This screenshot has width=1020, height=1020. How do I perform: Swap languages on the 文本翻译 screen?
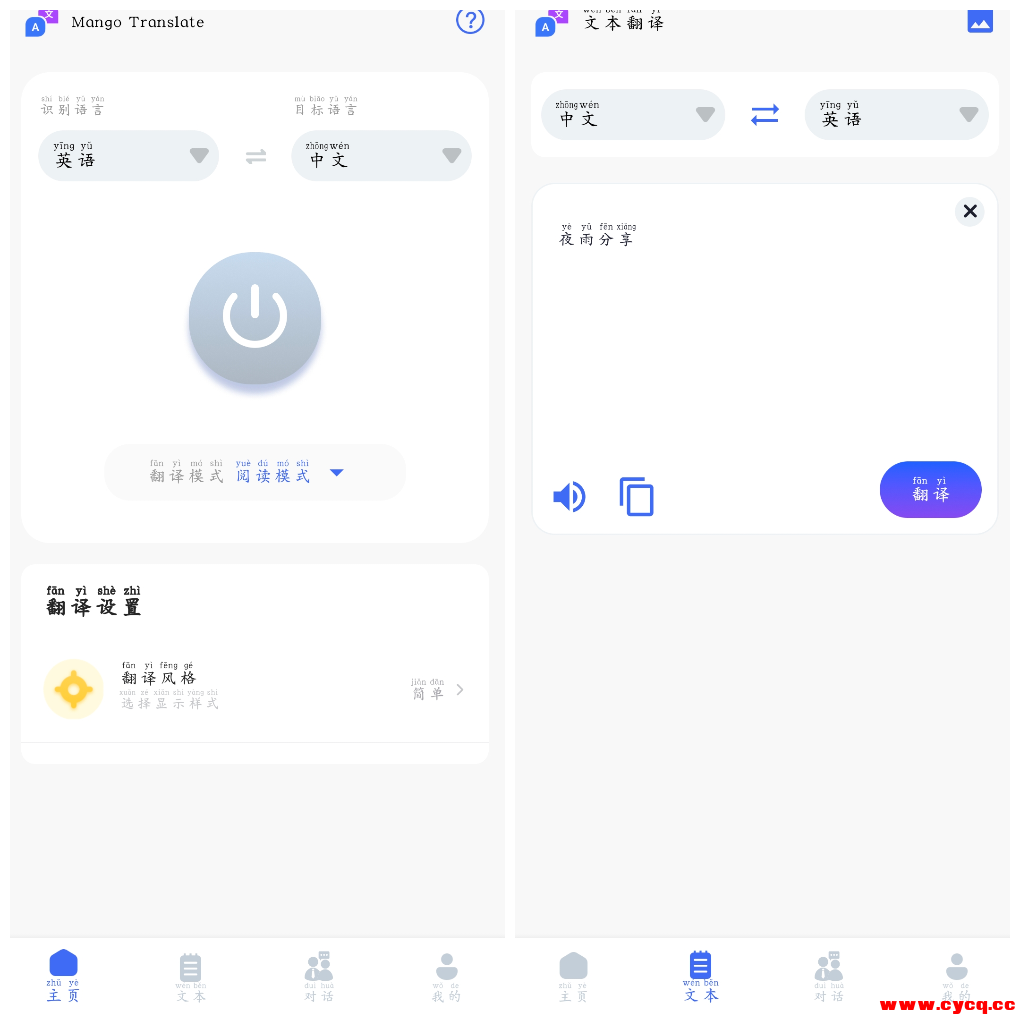[x=765, y=115]
